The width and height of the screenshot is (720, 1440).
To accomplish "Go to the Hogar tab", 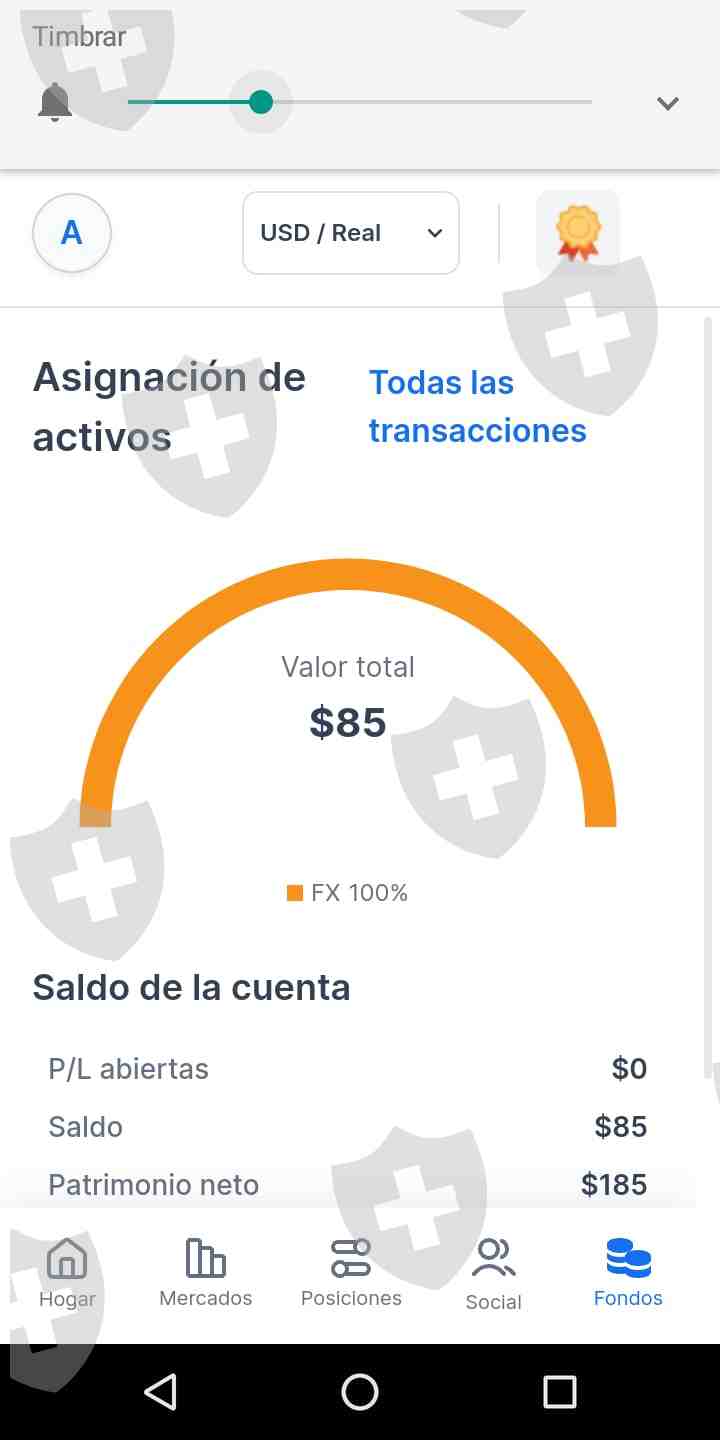I will (67, 1272).
